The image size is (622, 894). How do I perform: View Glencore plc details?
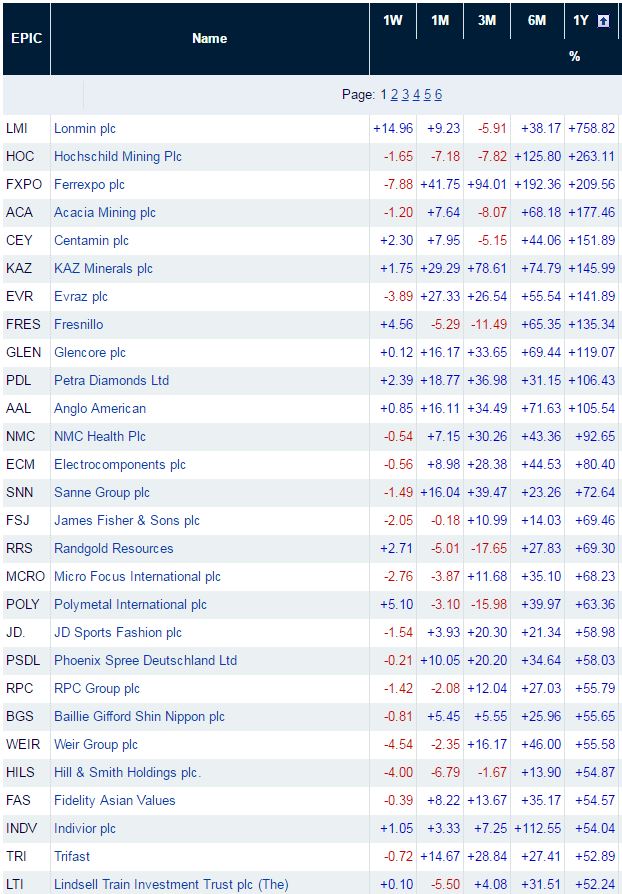(90, 352)
